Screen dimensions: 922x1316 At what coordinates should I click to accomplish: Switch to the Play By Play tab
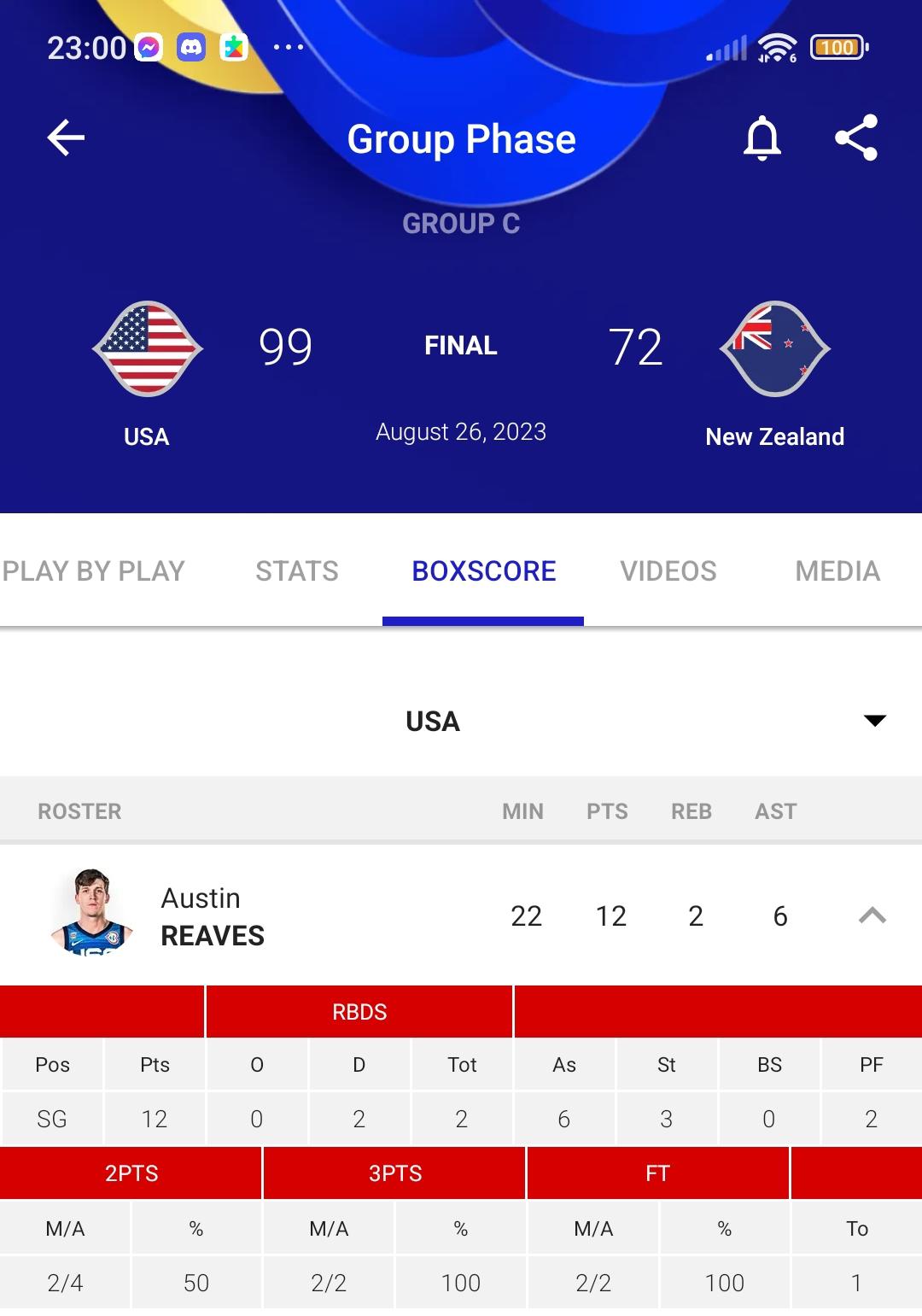93,570
